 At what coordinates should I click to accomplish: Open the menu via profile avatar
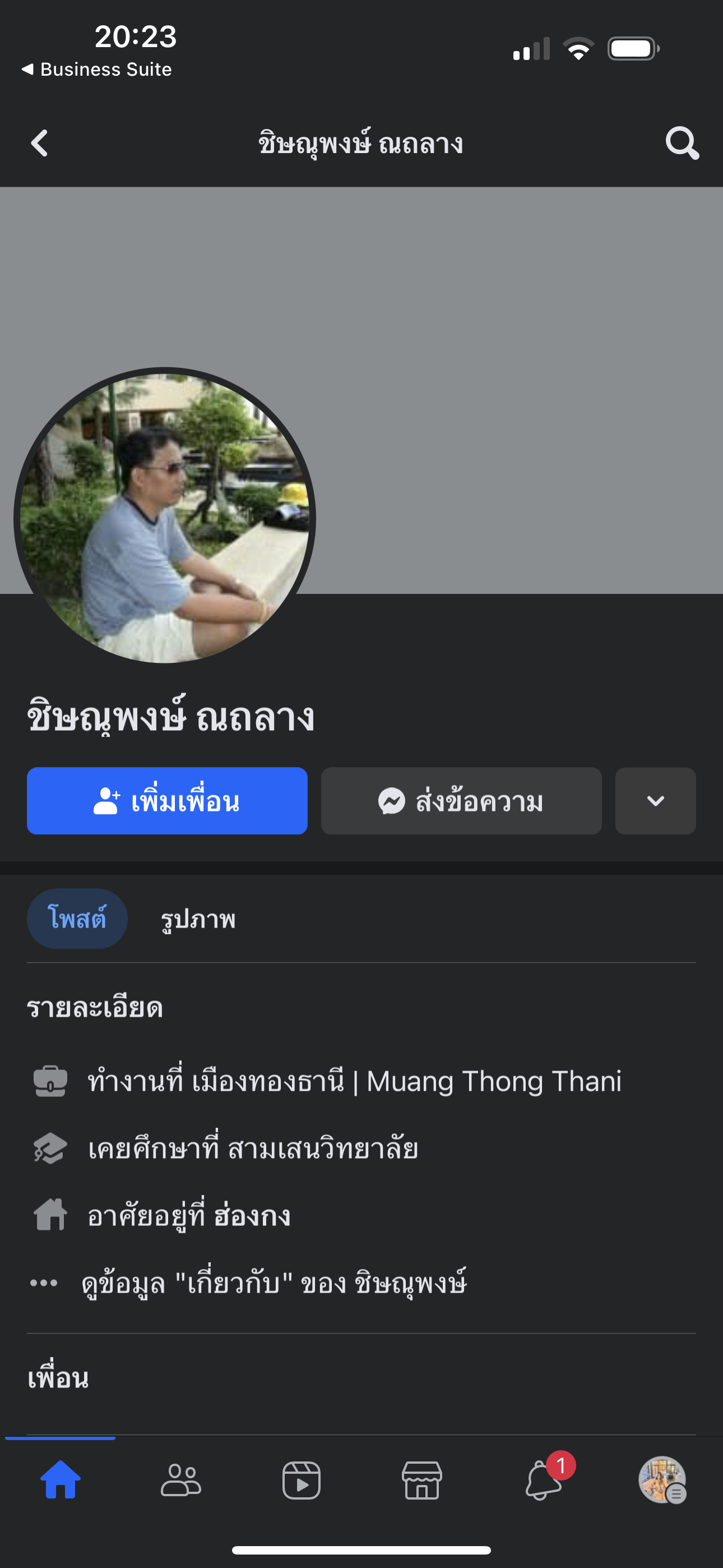[662, 1480]
